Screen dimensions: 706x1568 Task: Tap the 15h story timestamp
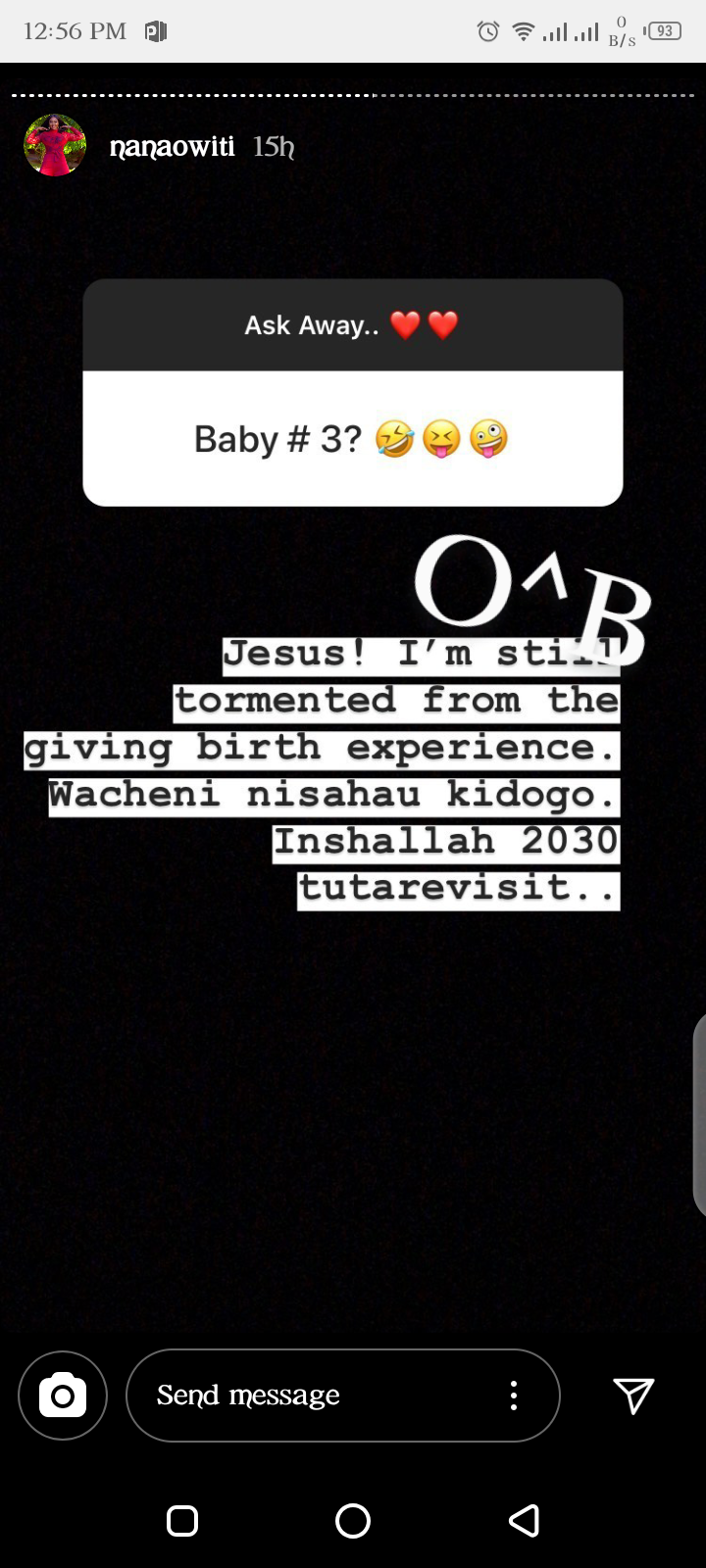pos(271,148)
